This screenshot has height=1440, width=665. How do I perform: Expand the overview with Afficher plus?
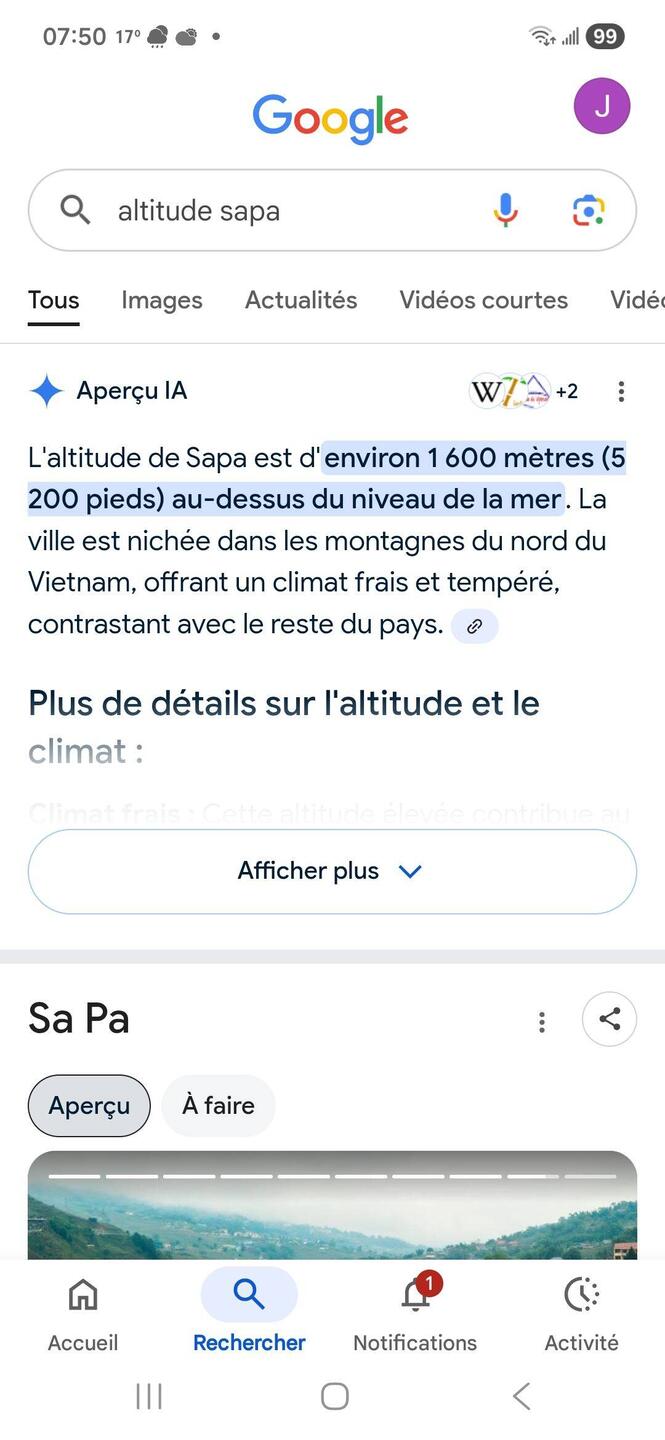[332, 871]
